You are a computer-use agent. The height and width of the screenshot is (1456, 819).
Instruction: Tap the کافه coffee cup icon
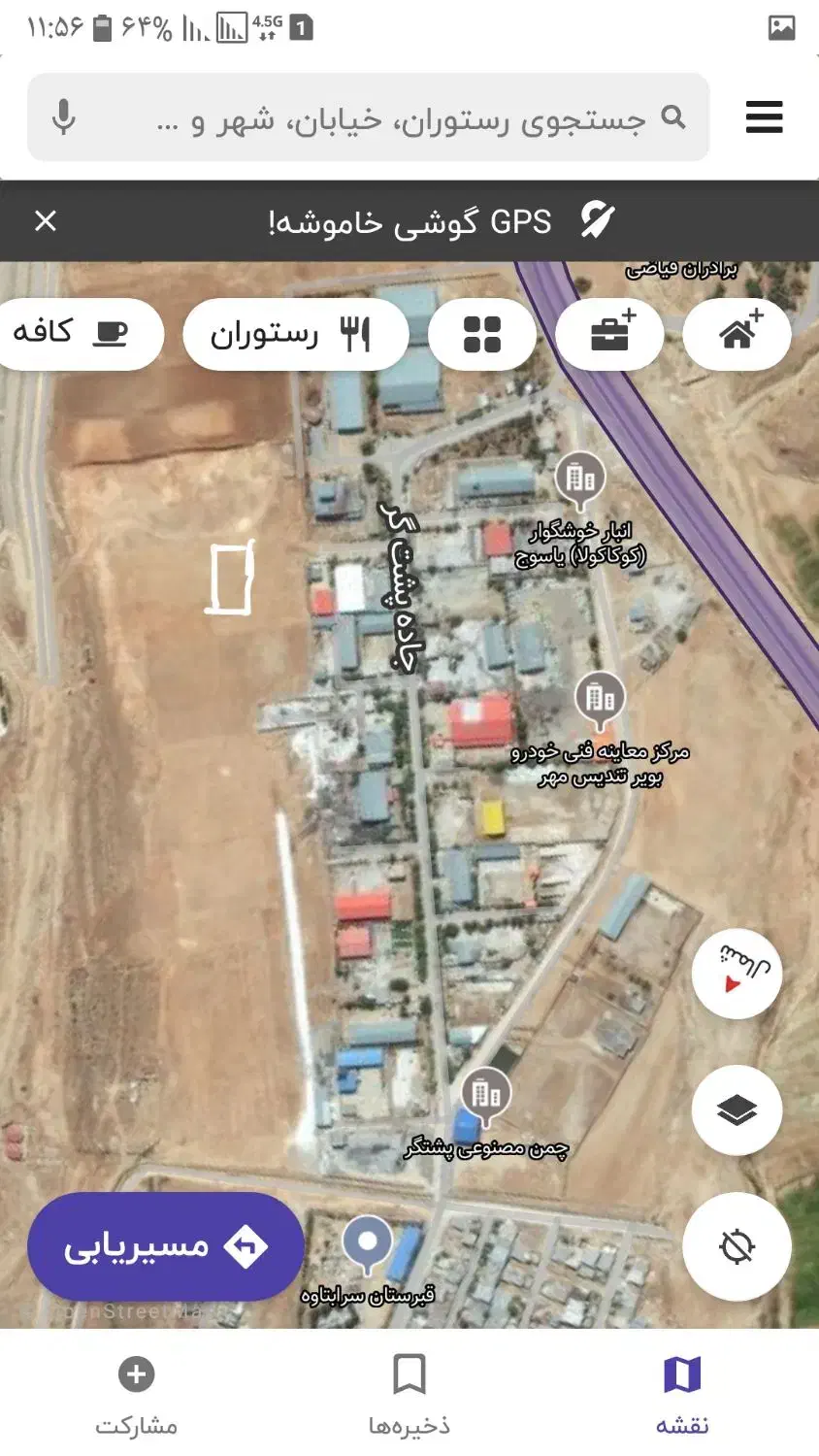(110, 333)
